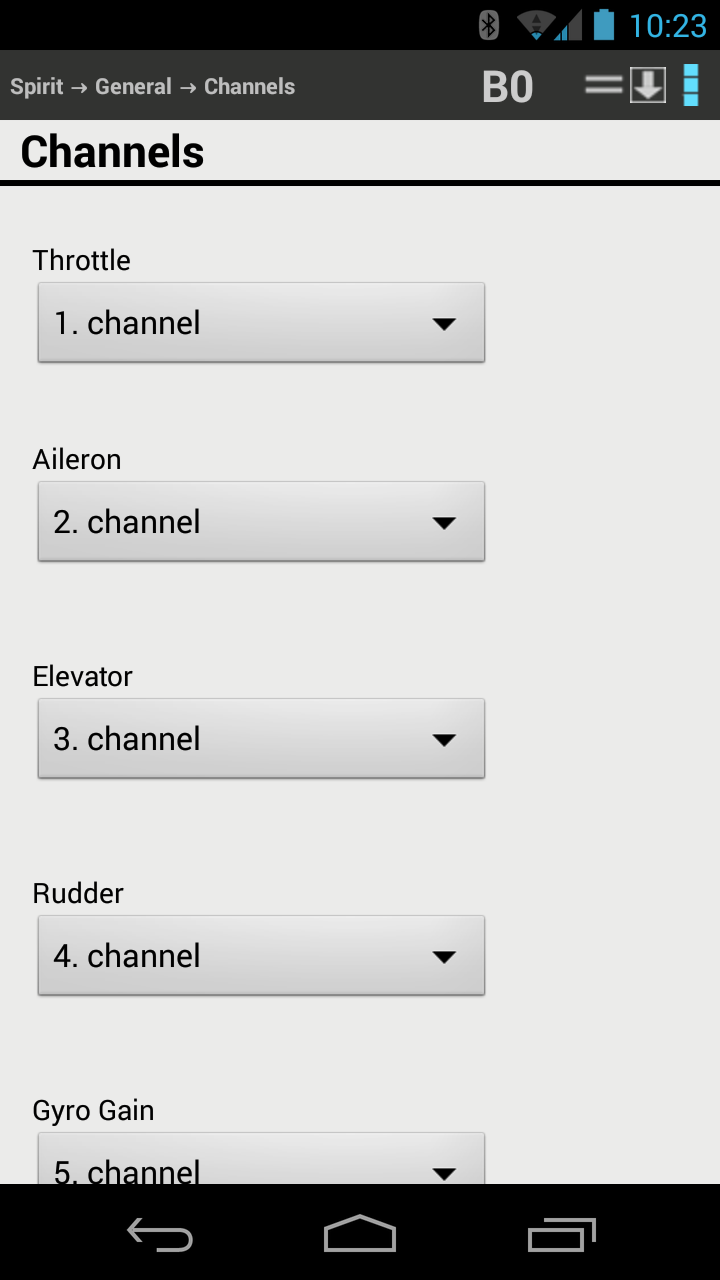Tap the B0 bank indicator
Viewport: 720px width, 1280px height.
pyautogui.click(x=508, y=87)
